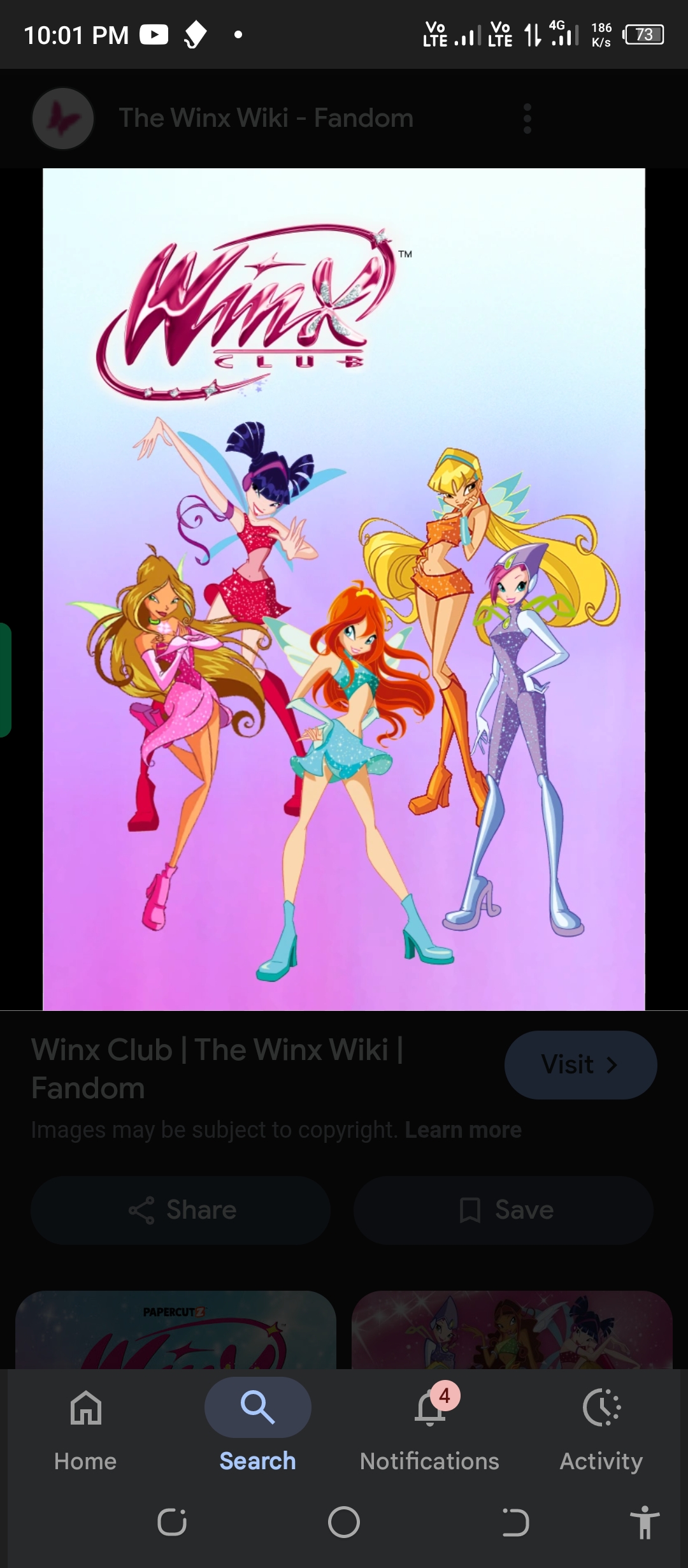This screenshot has width=688, height=1568.
Task: Open The Winx Wiki - Fandom source
Action: click(x=266, y=119)
